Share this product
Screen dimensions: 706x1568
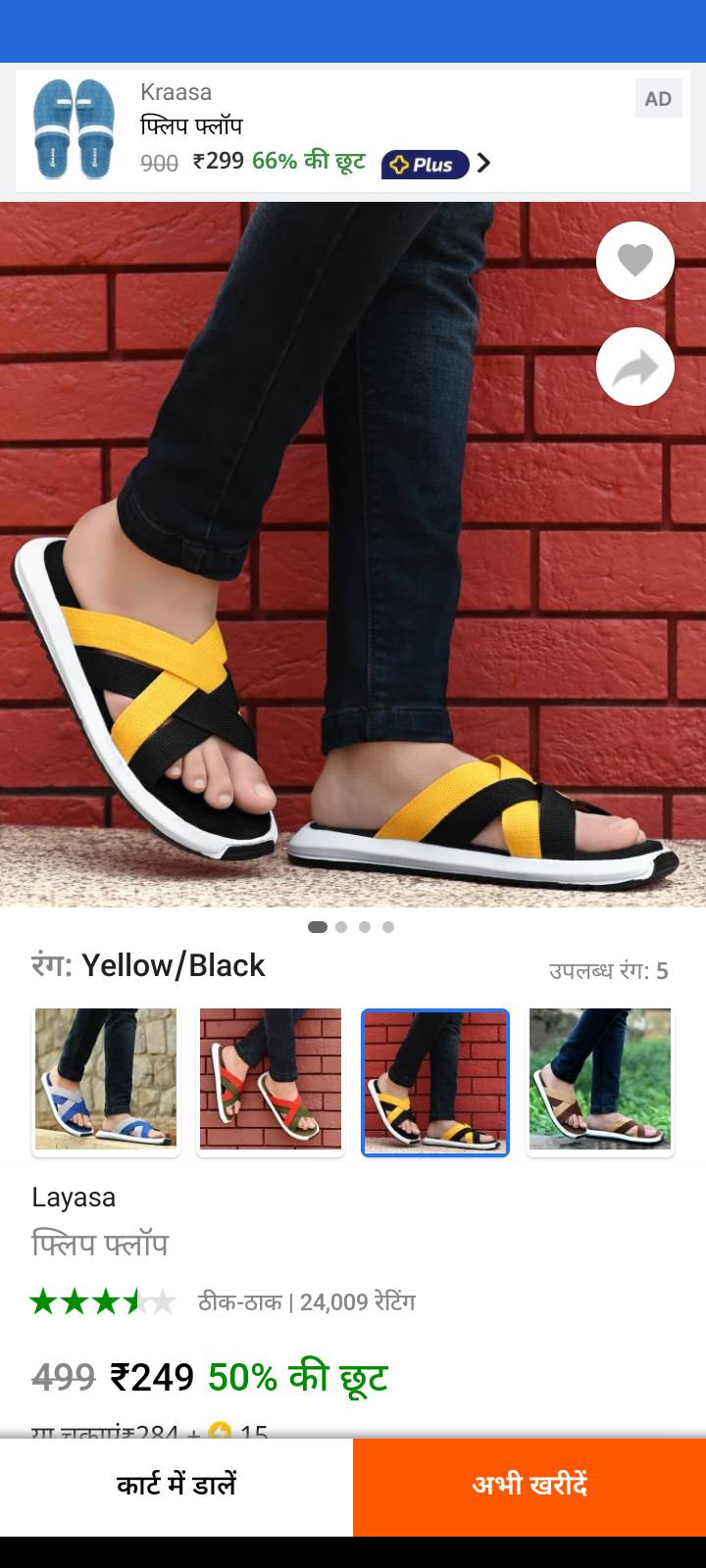(x=635, y=367)
